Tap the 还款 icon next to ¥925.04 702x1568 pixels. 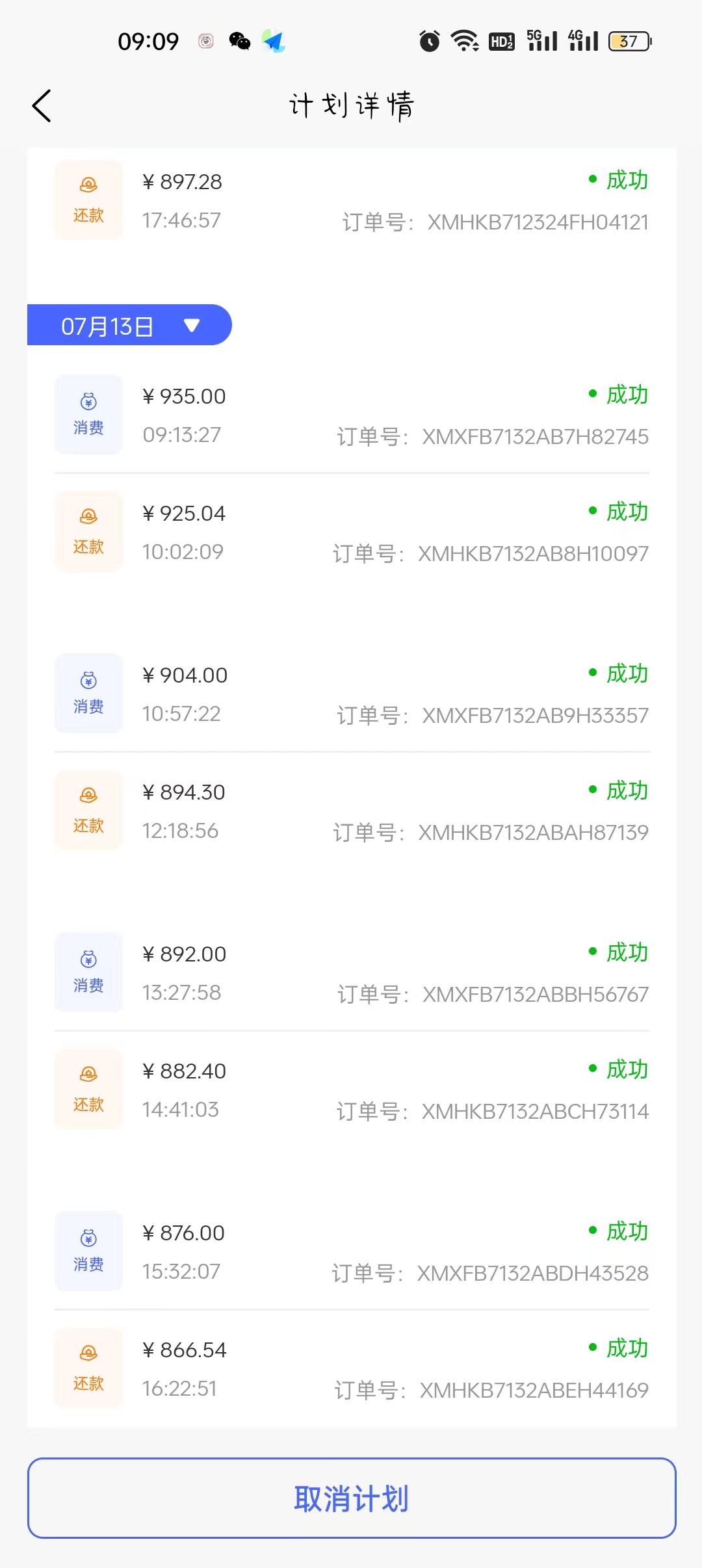point(88,531)
